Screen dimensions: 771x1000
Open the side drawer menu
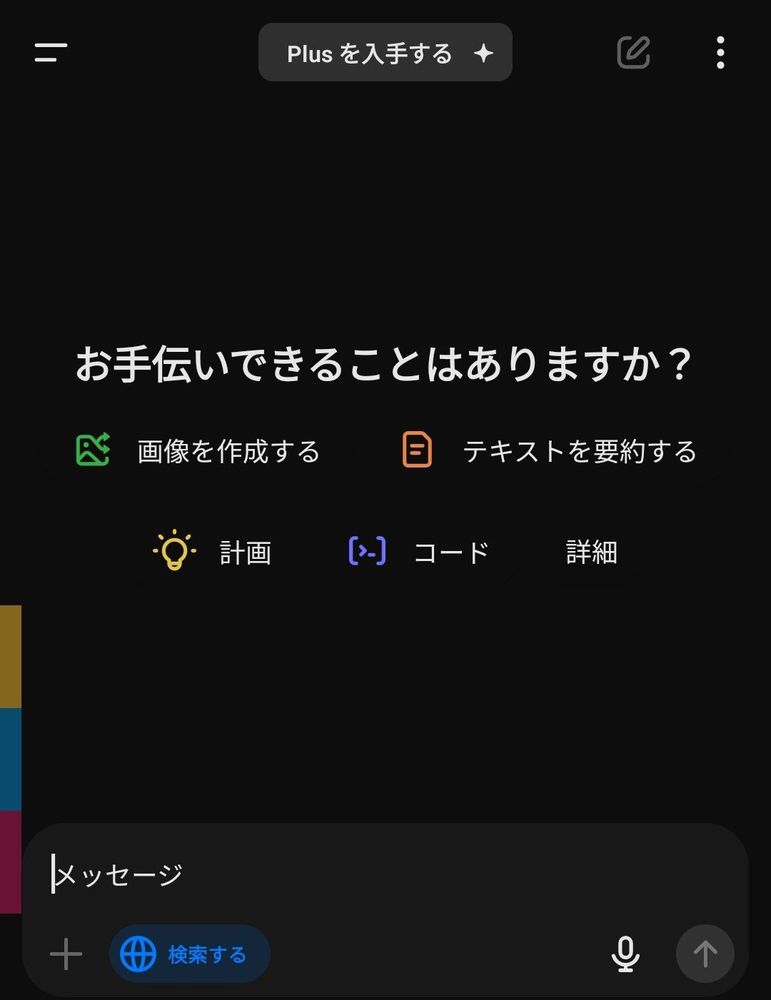[51, 52]
